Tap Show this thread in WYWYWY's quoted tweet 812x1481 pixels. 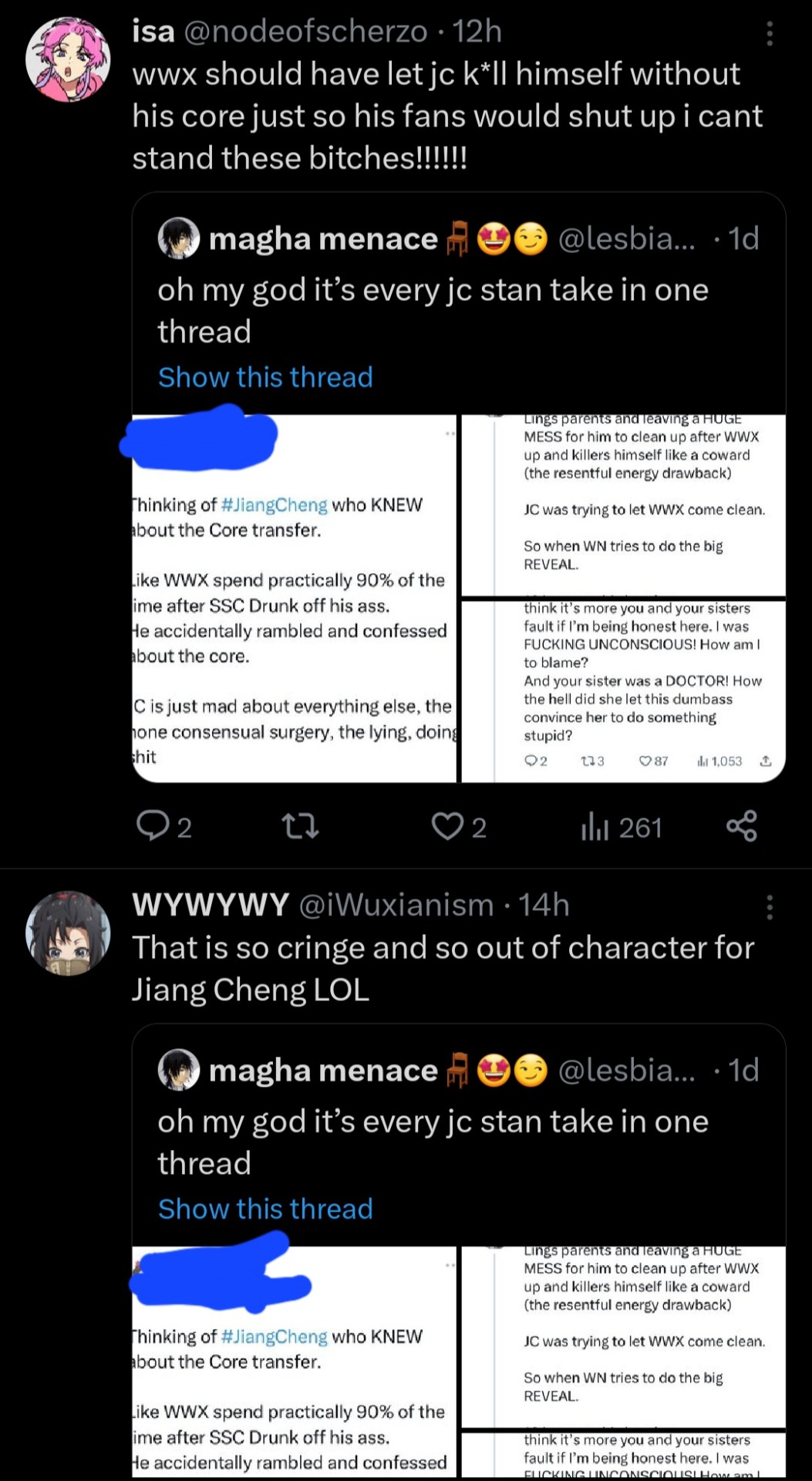coord(265,1209)
